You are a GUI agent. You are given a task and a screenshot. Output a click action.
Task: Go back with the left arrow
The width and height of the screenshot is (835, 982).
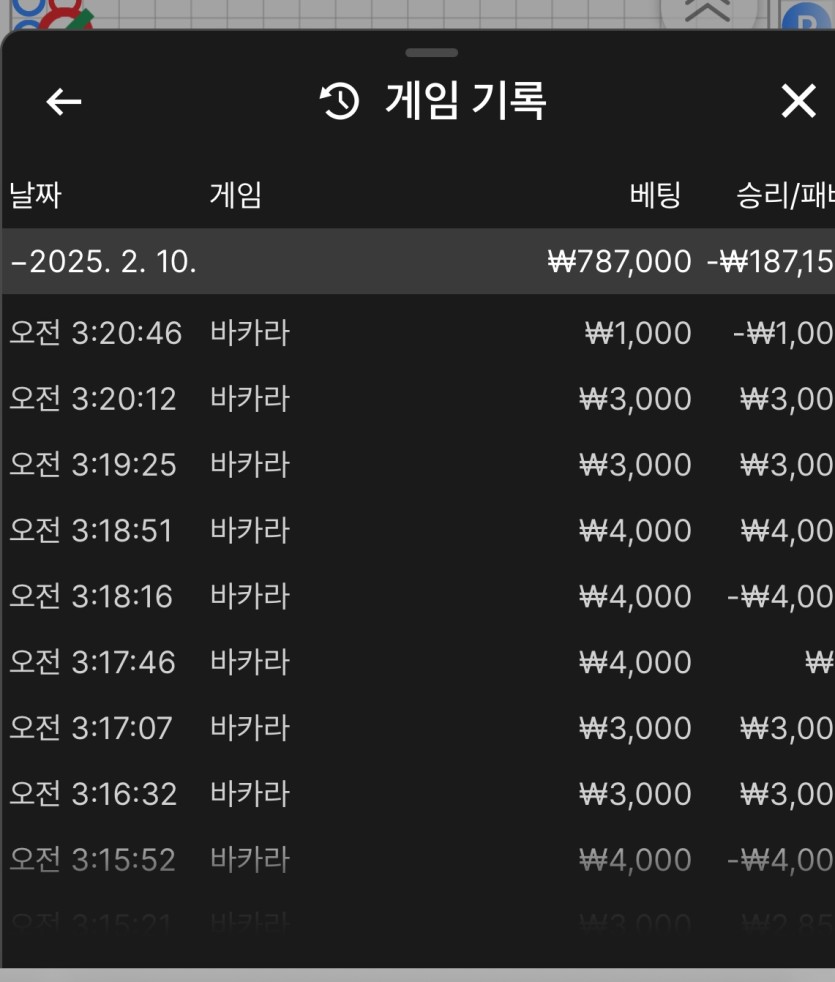click(x=64, y=101)
